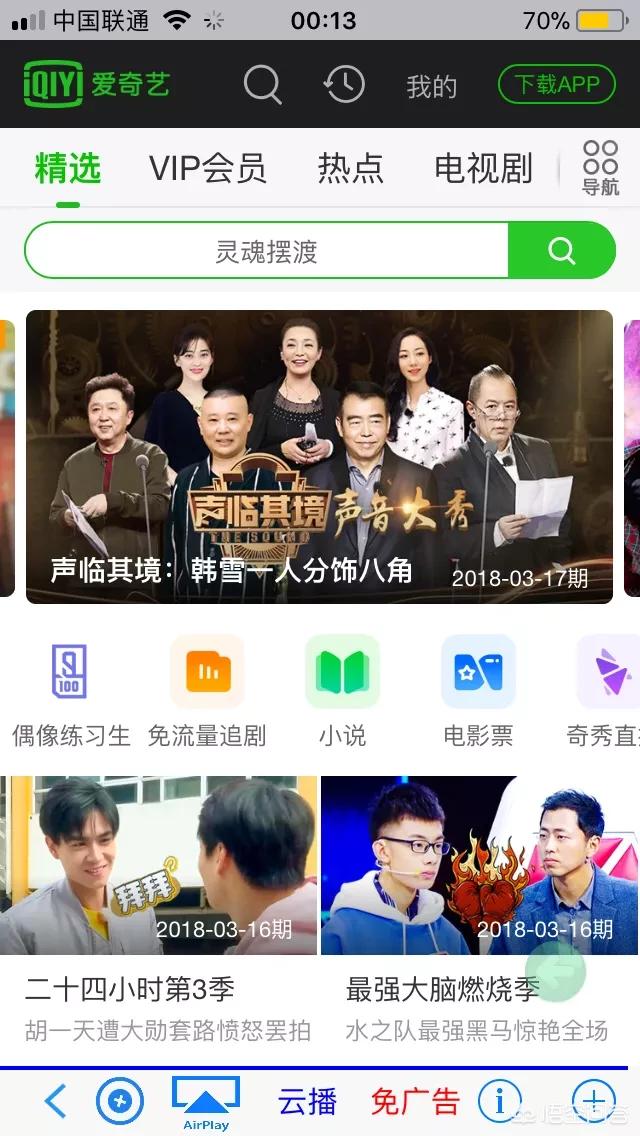Go back with the bottom toolbar arrow
640x1136 pixels.
click(x=55, y=1102)
